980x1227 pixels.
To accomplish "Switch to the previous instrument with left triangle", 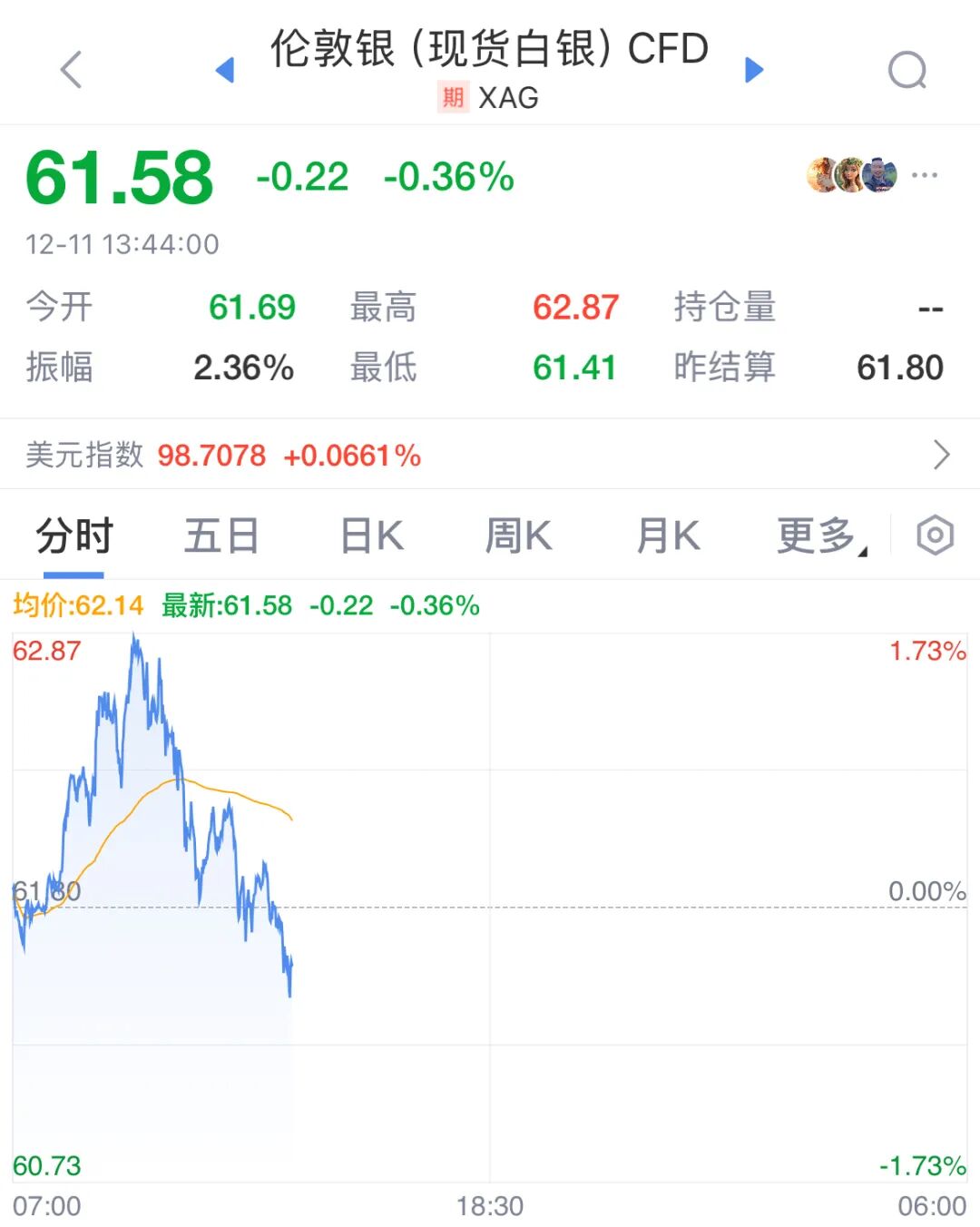I will (x=224, y=70).
